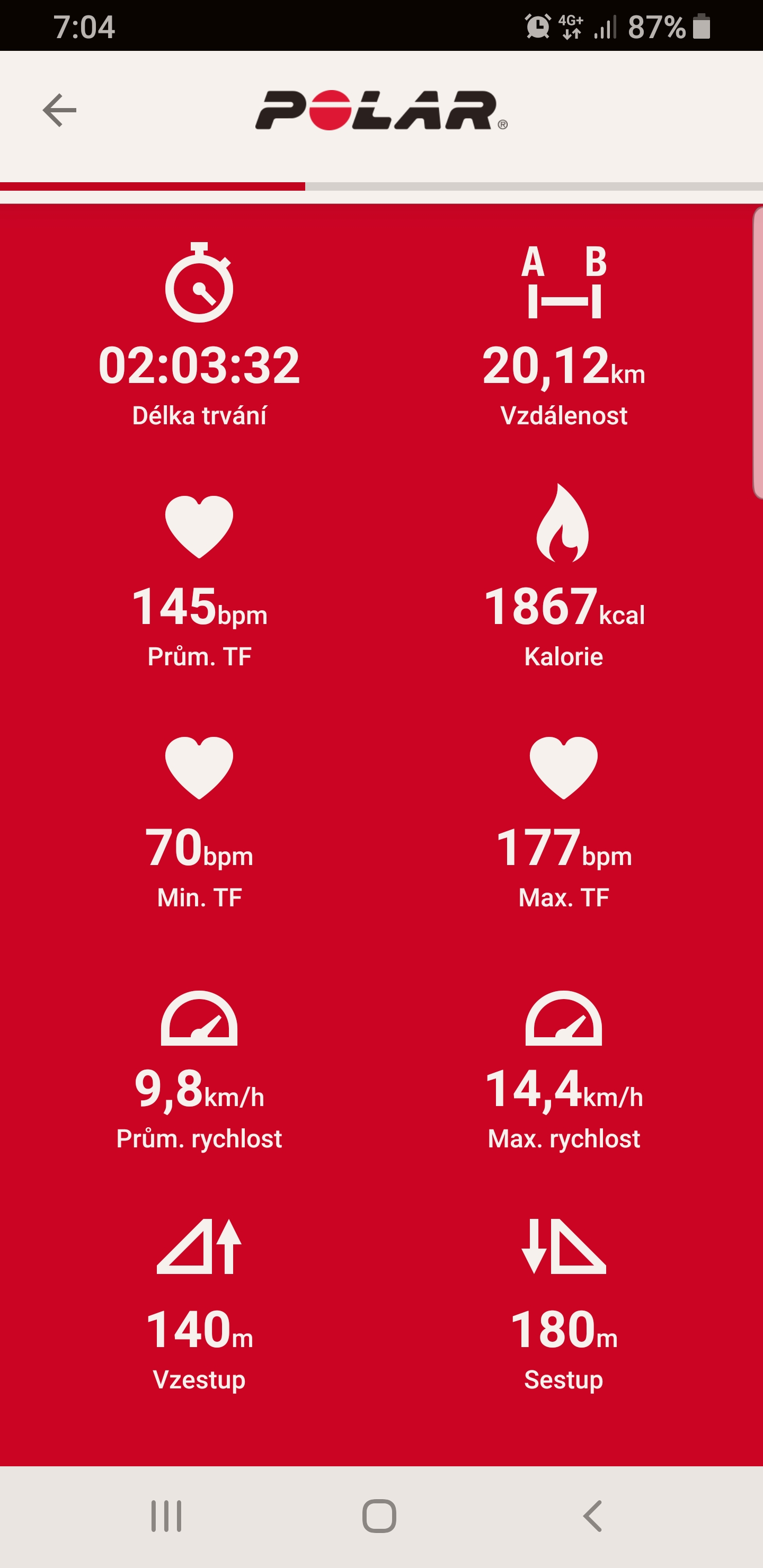The width and height of the screenshot is (763, 1568).
Task: Go back using the top-left arrow
Action: (x=59, y=110)
